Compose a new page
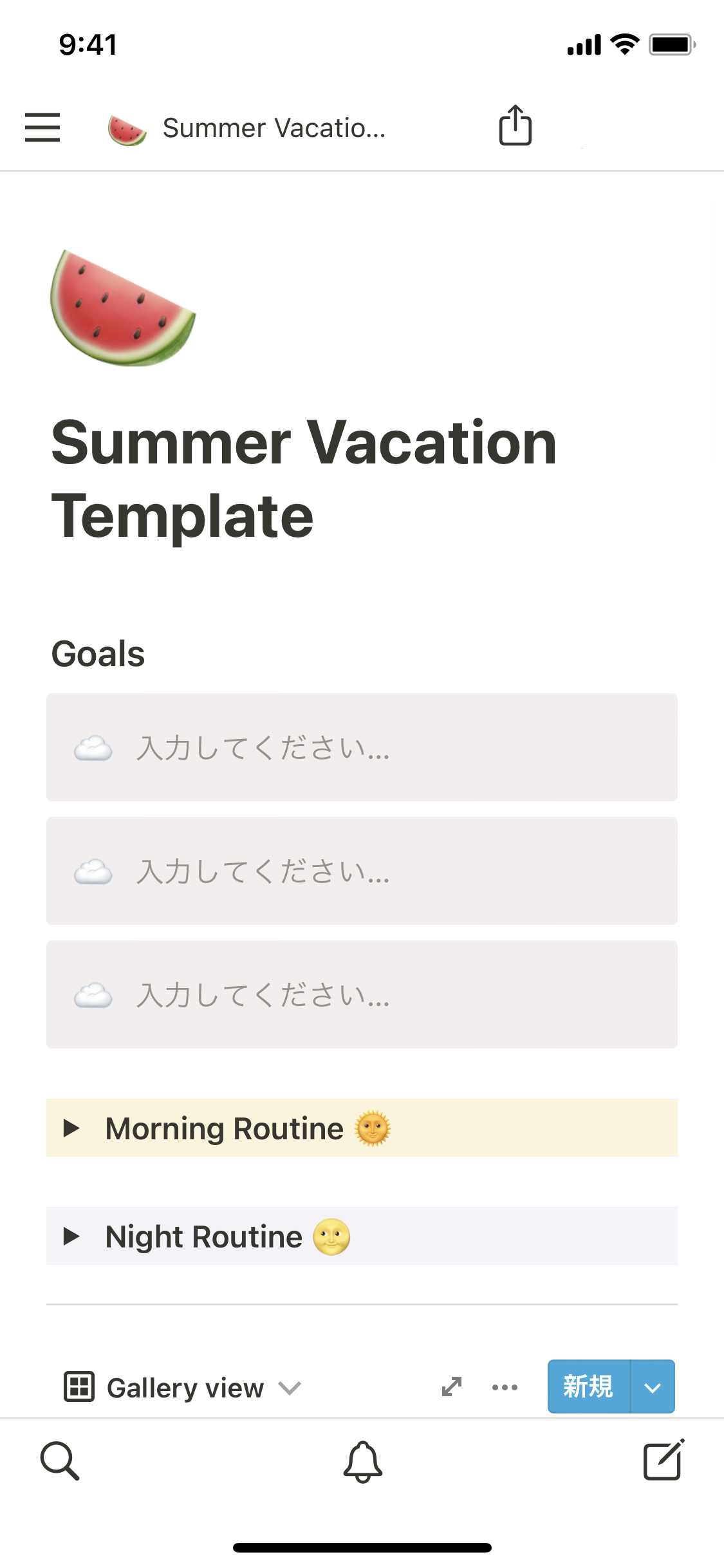Image resolution: width=724 pixels, height=1568 pixels. tap(663, 1460)
